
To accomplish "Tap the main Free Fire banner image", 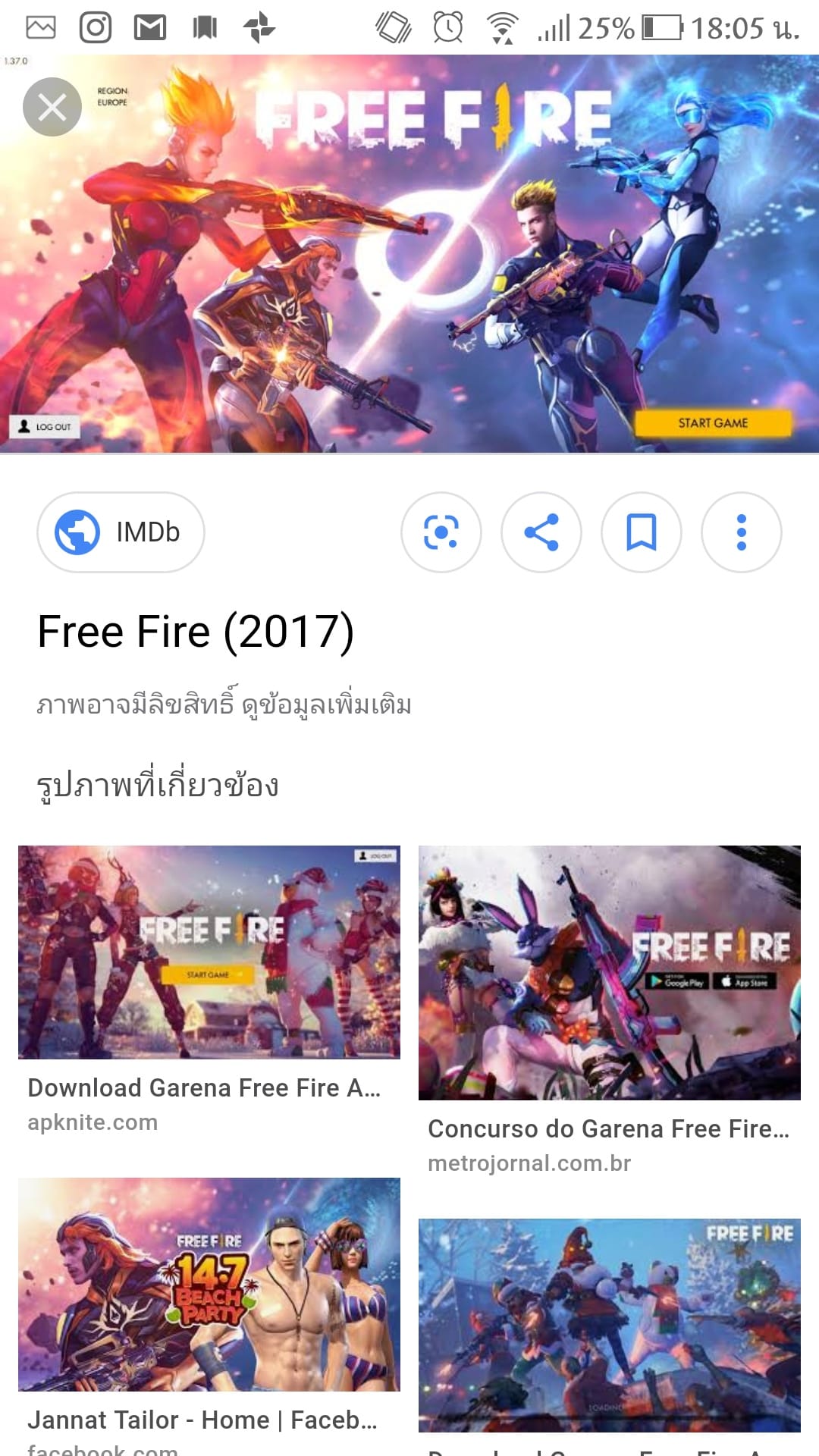I will 409,254.
